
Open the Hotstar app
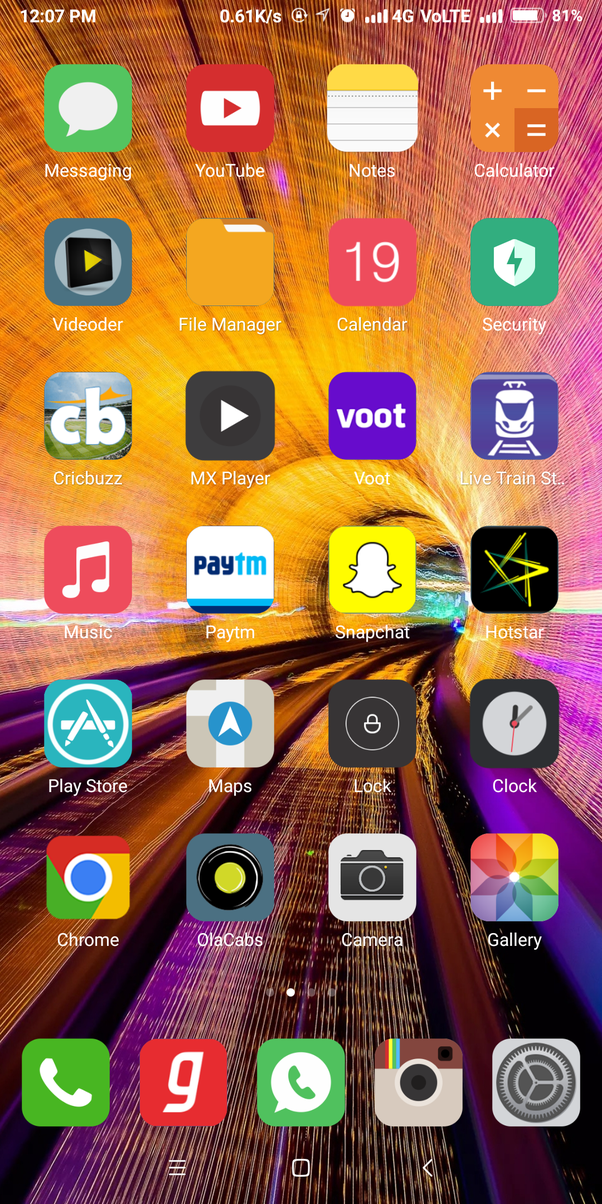[514, 569]
